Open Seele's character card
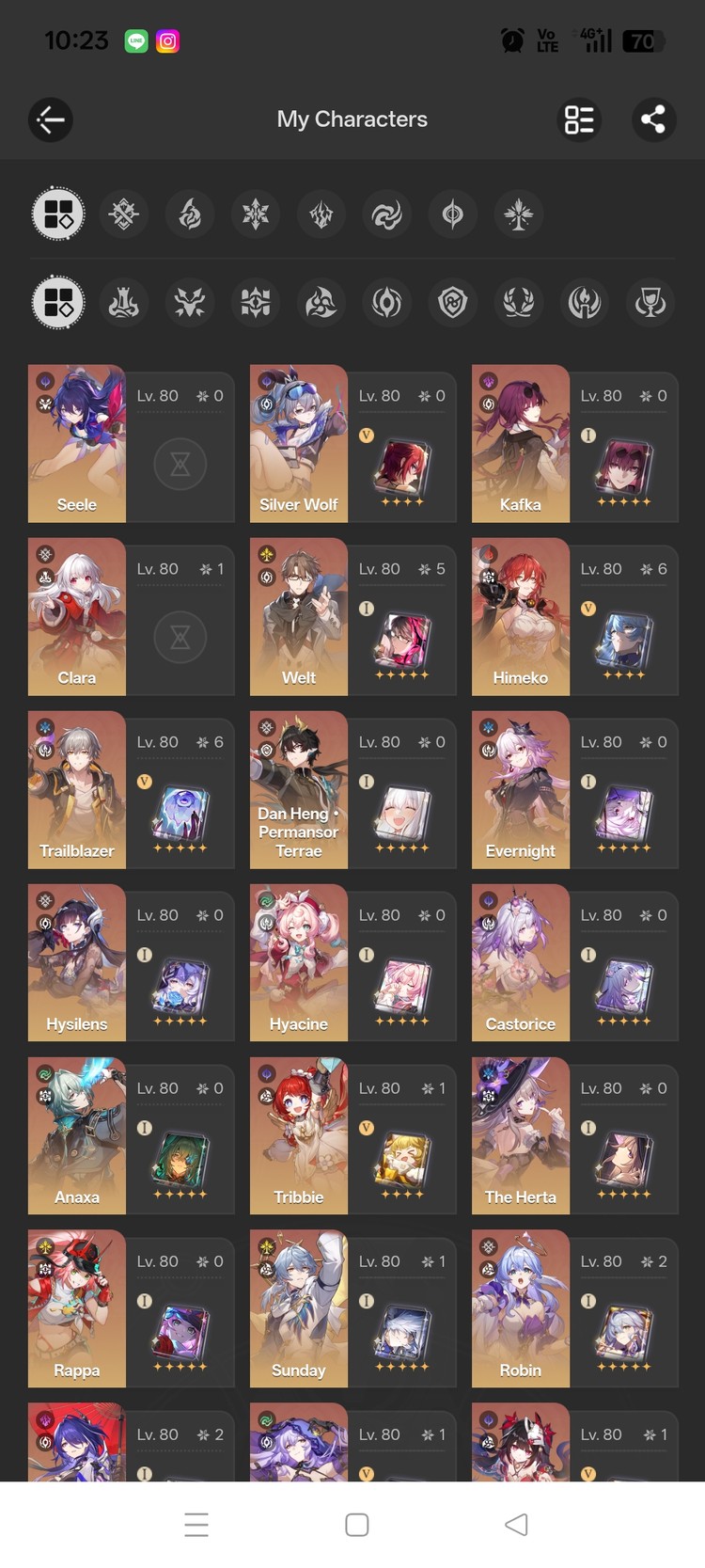 pyautogui.click(x=77, y=443)
